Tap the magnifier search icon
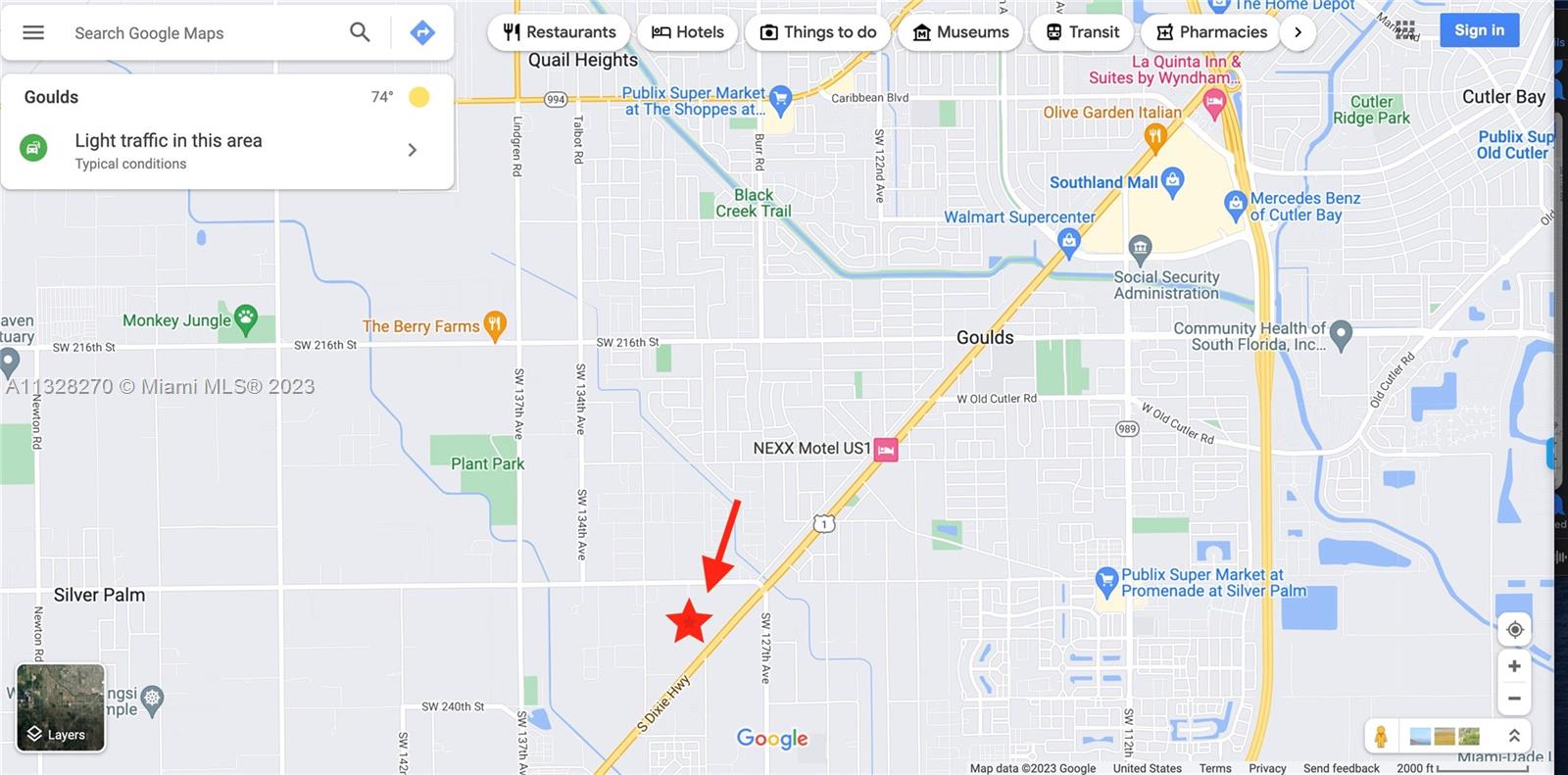 click(360, 32)
